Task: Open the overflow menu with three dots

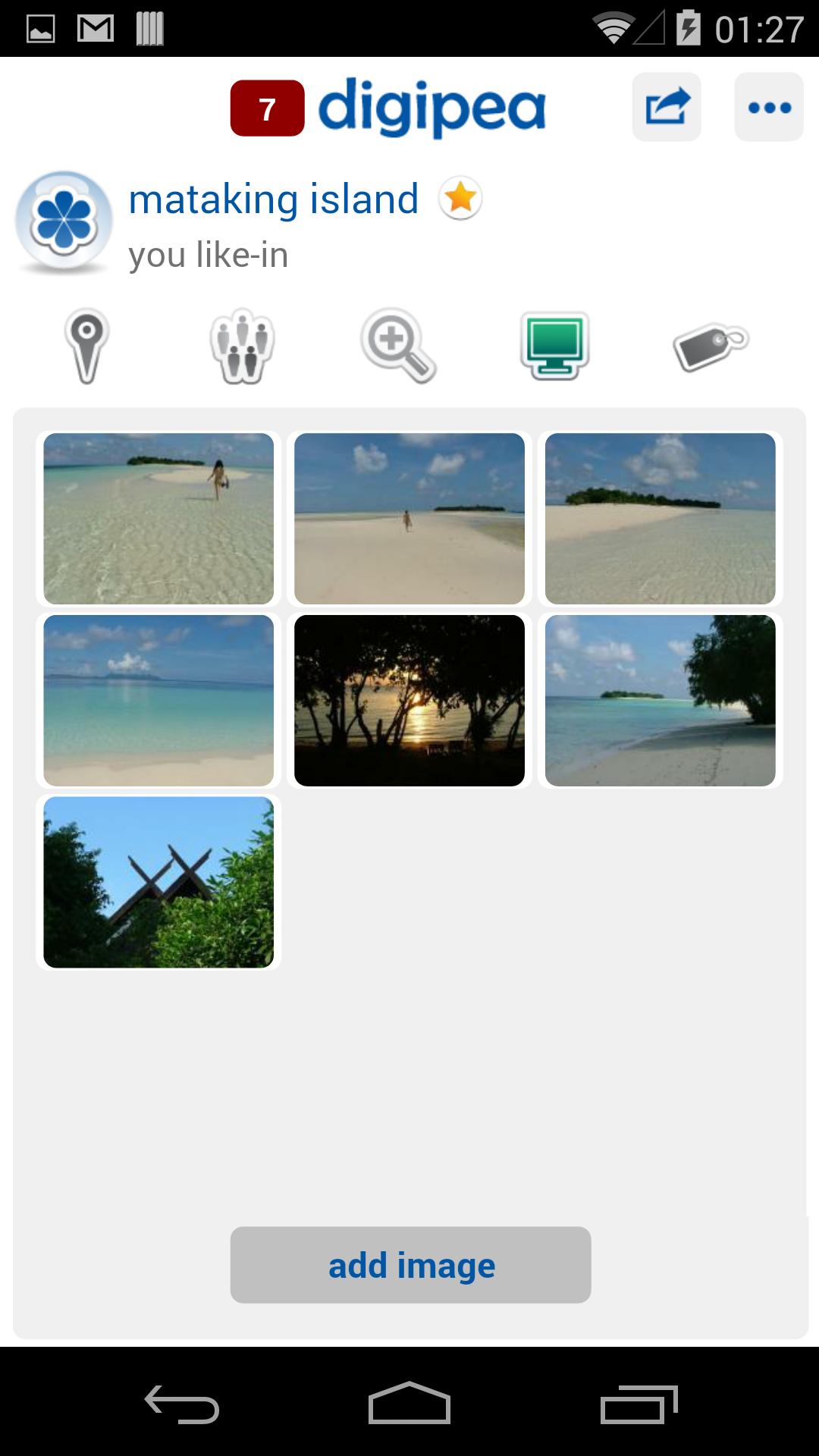Action: (767, 106)
